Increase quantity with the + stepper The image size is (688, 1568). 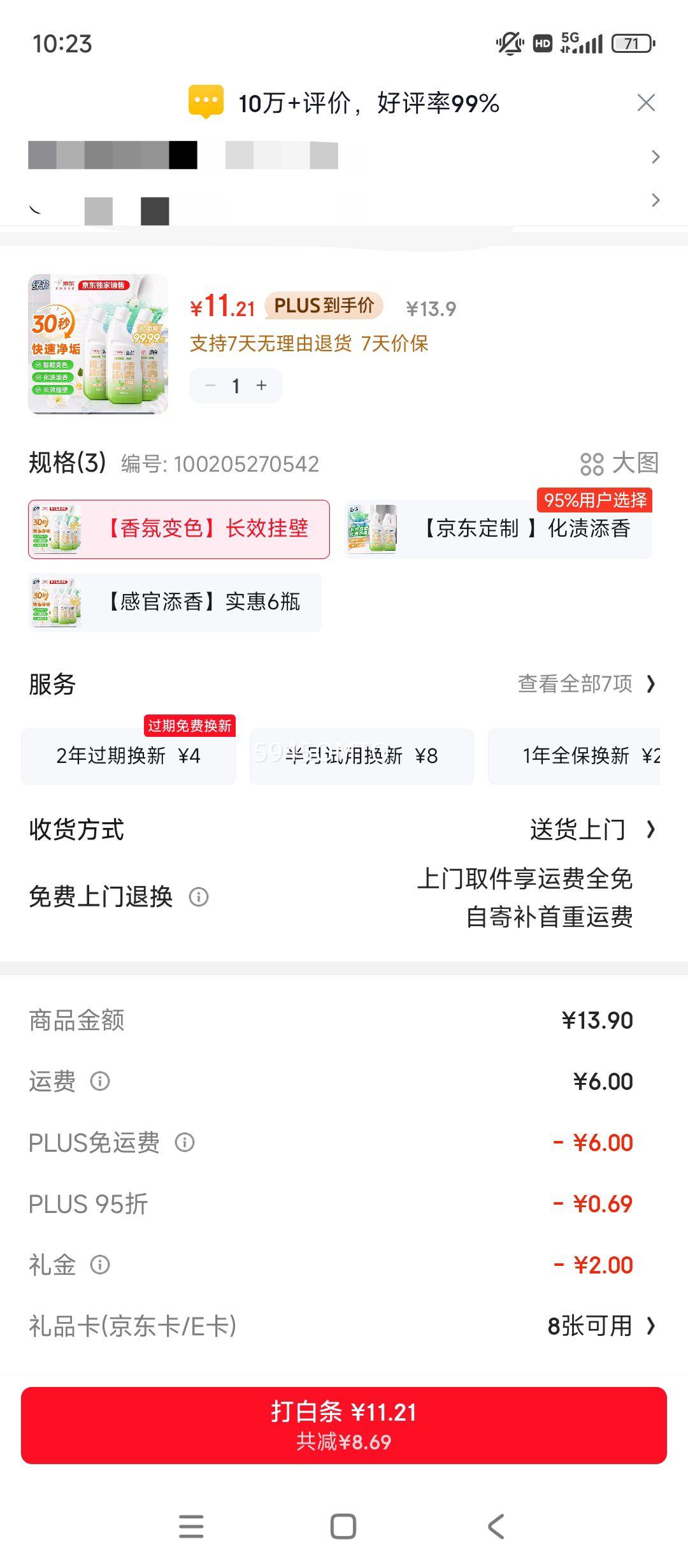(260, 386)
